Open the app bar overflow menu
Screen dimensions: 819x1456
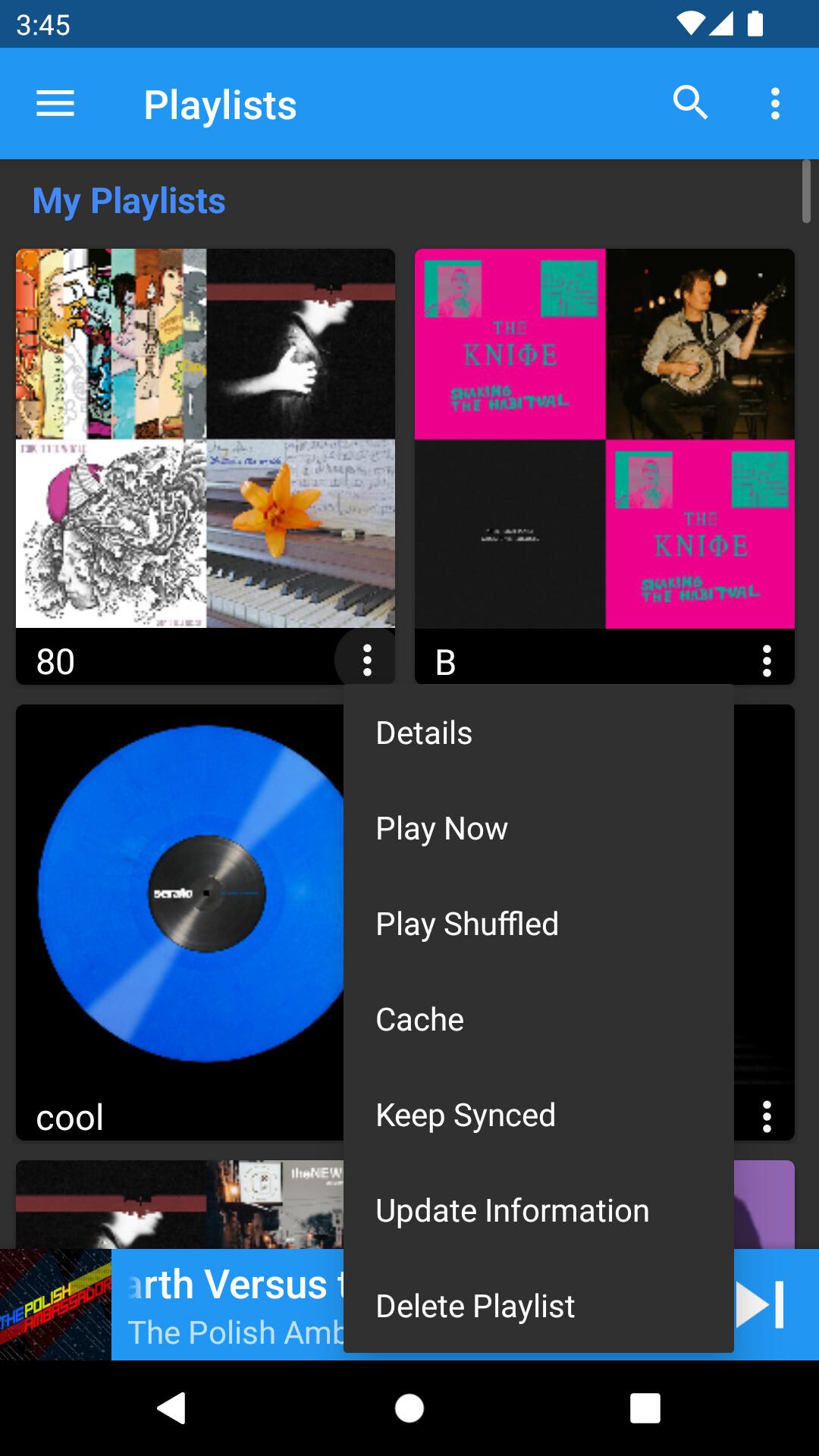[775, 104]
